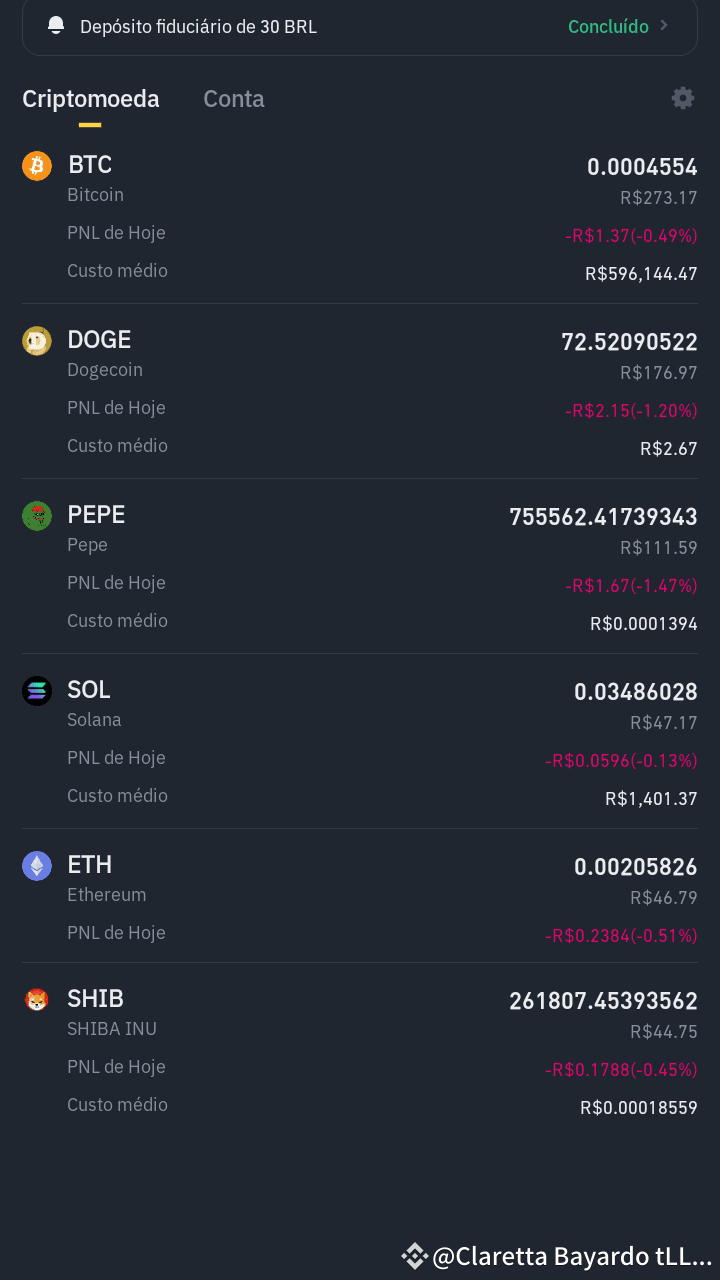Open the settings gear icon

[x=683, y=98]
